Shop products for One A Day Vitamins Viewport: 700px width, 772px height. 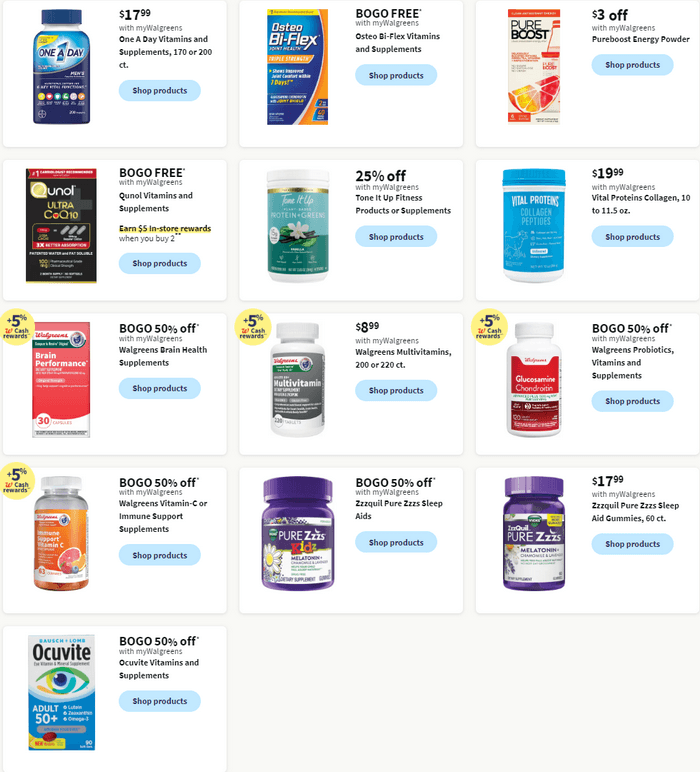click(x=159, y=91)
